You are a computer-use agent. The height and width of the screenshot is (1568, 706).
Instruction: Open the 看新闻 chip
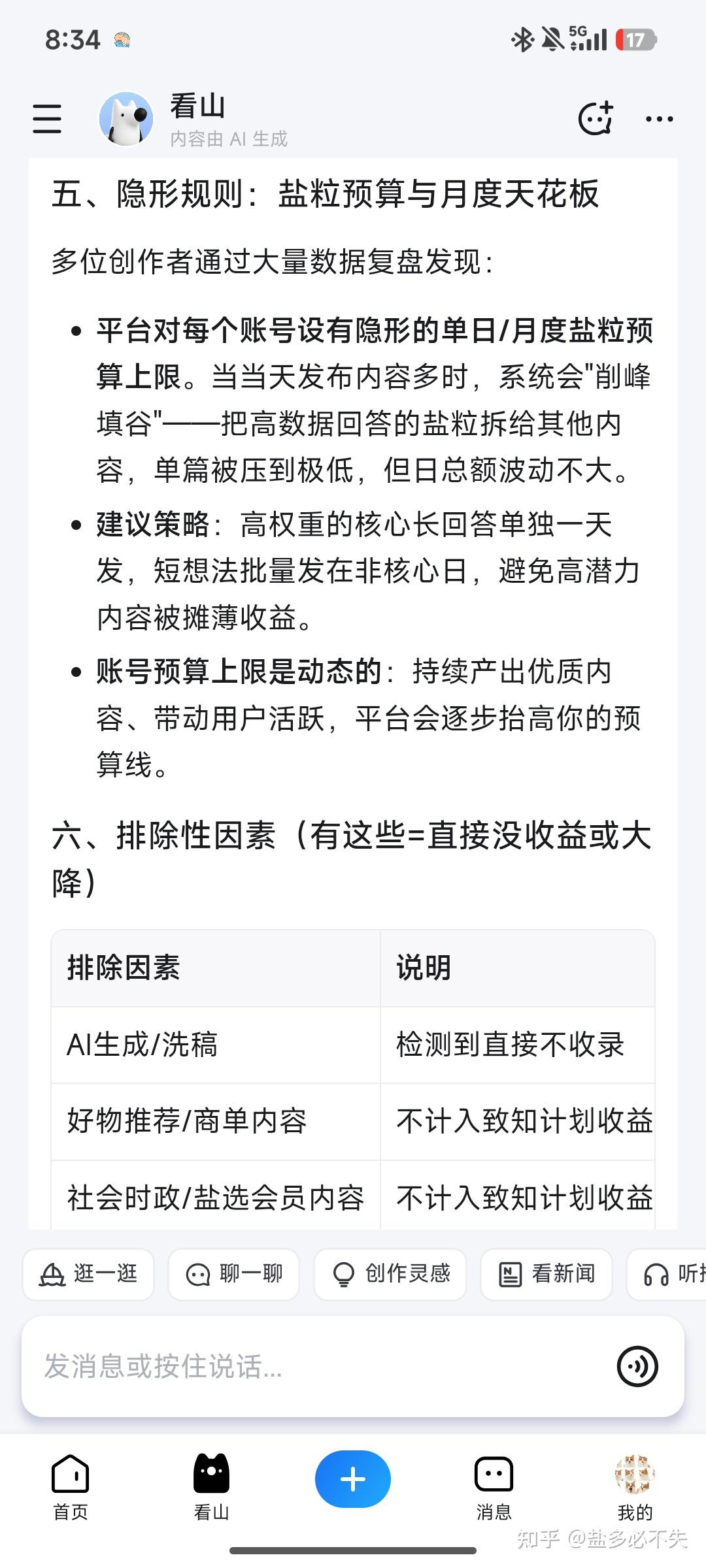546,1274
